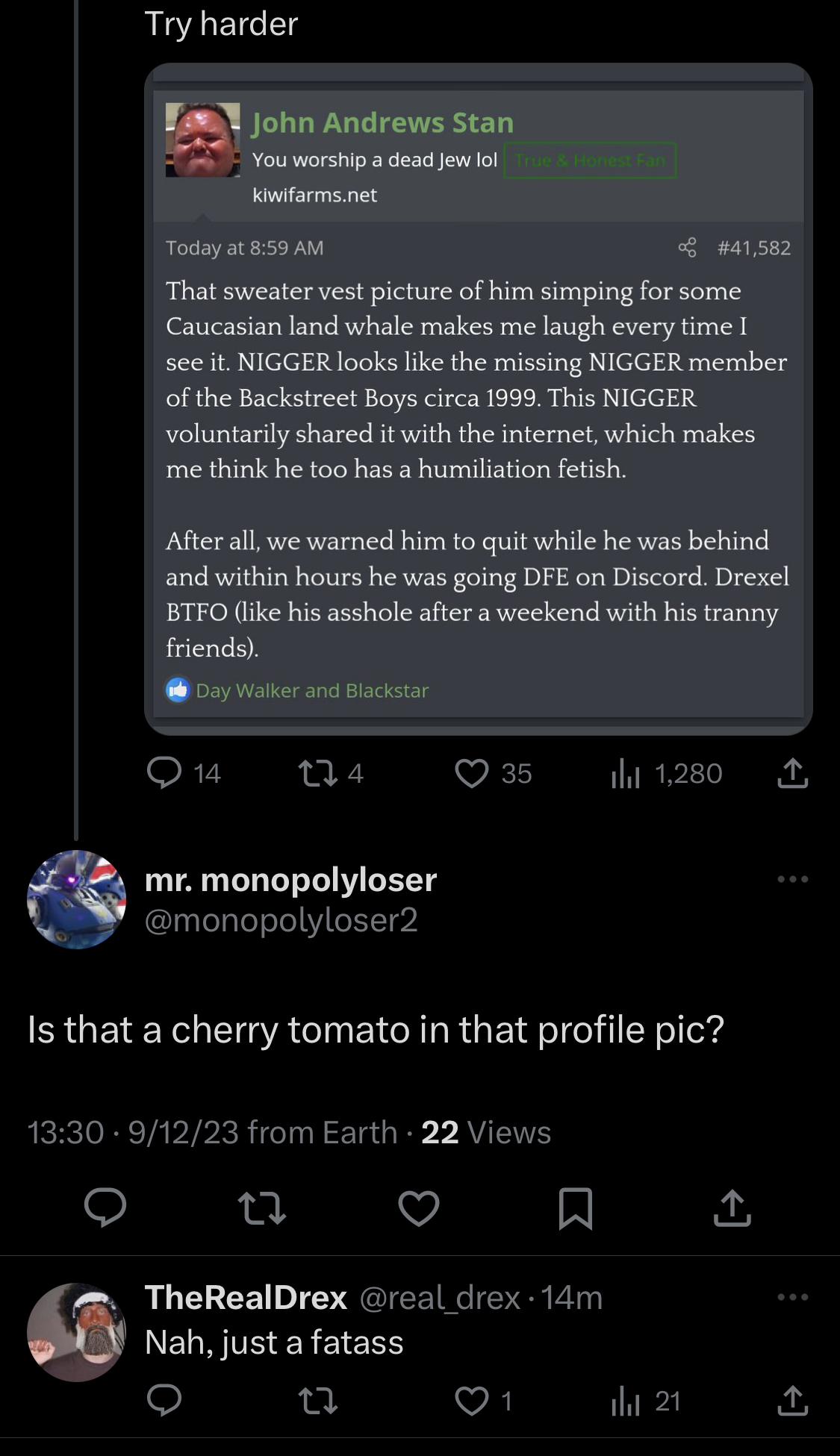The image size is (840, 1456).
Task: Open TheRealDrex's profile avatar
Action: (76, 1332)
